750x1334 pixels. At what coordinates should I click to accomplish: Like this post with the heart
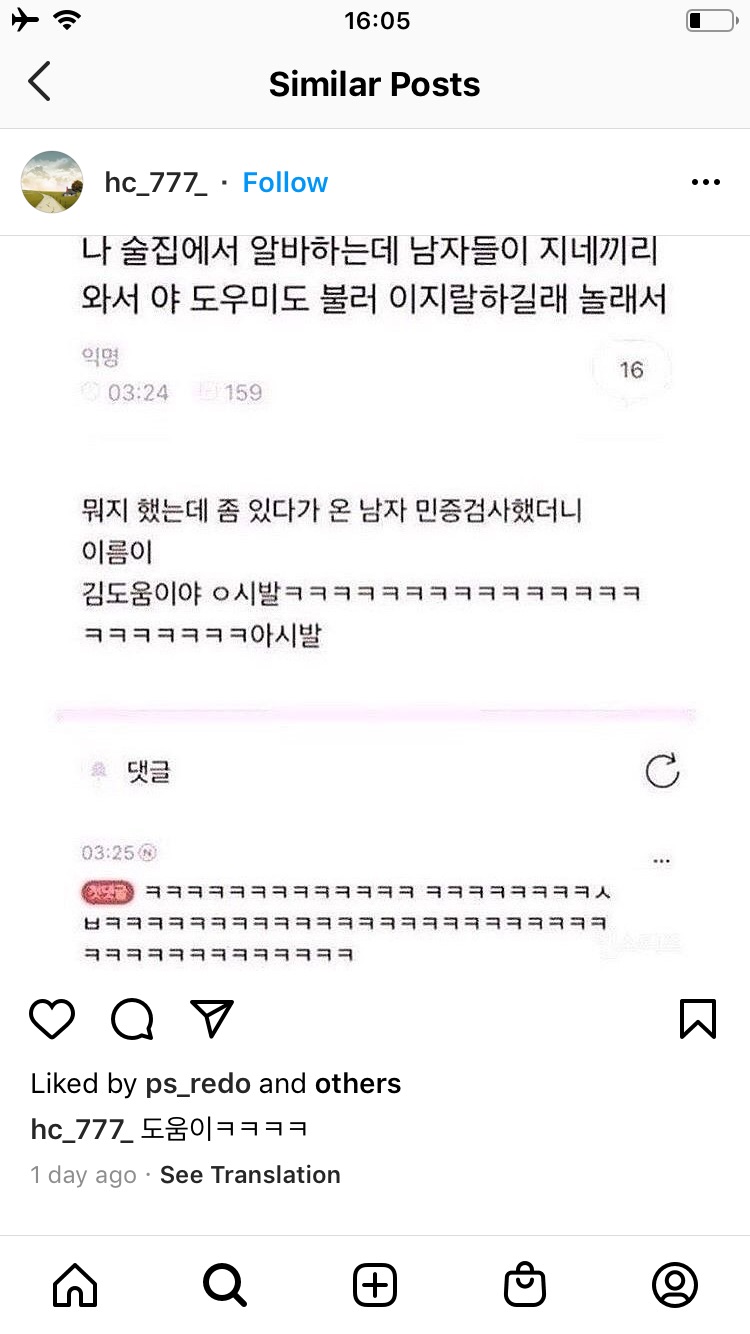(x=52, y=1019)
